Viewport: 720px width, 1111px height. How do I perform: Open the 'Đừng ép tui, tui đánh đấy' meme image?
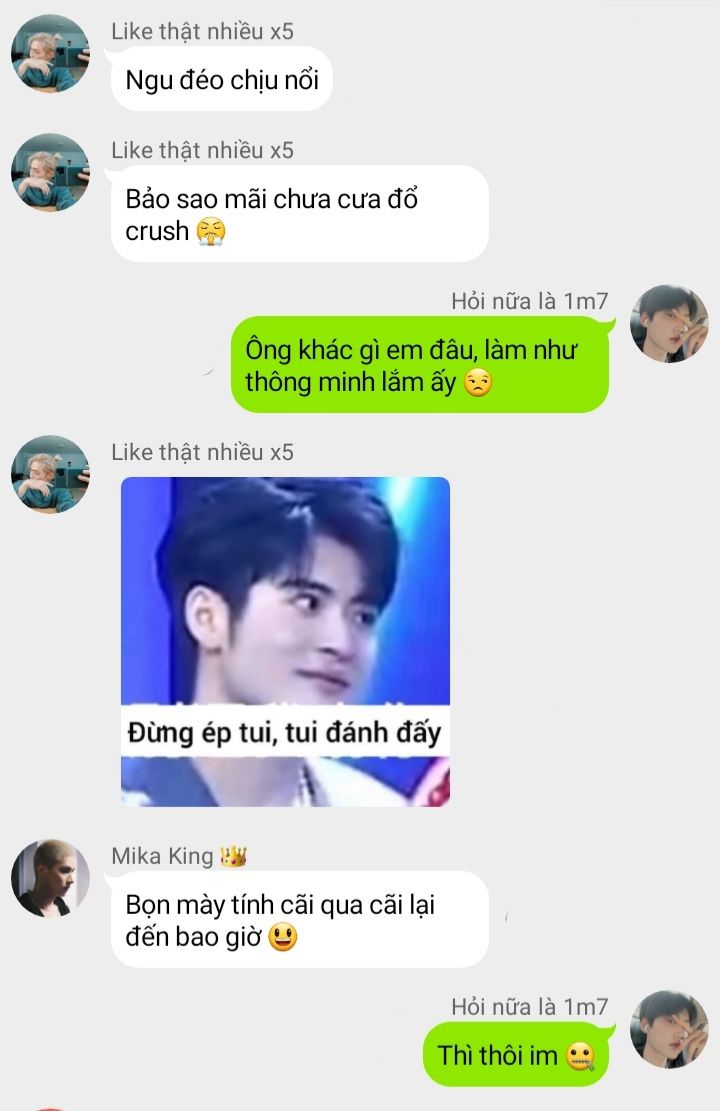(285, 641)
